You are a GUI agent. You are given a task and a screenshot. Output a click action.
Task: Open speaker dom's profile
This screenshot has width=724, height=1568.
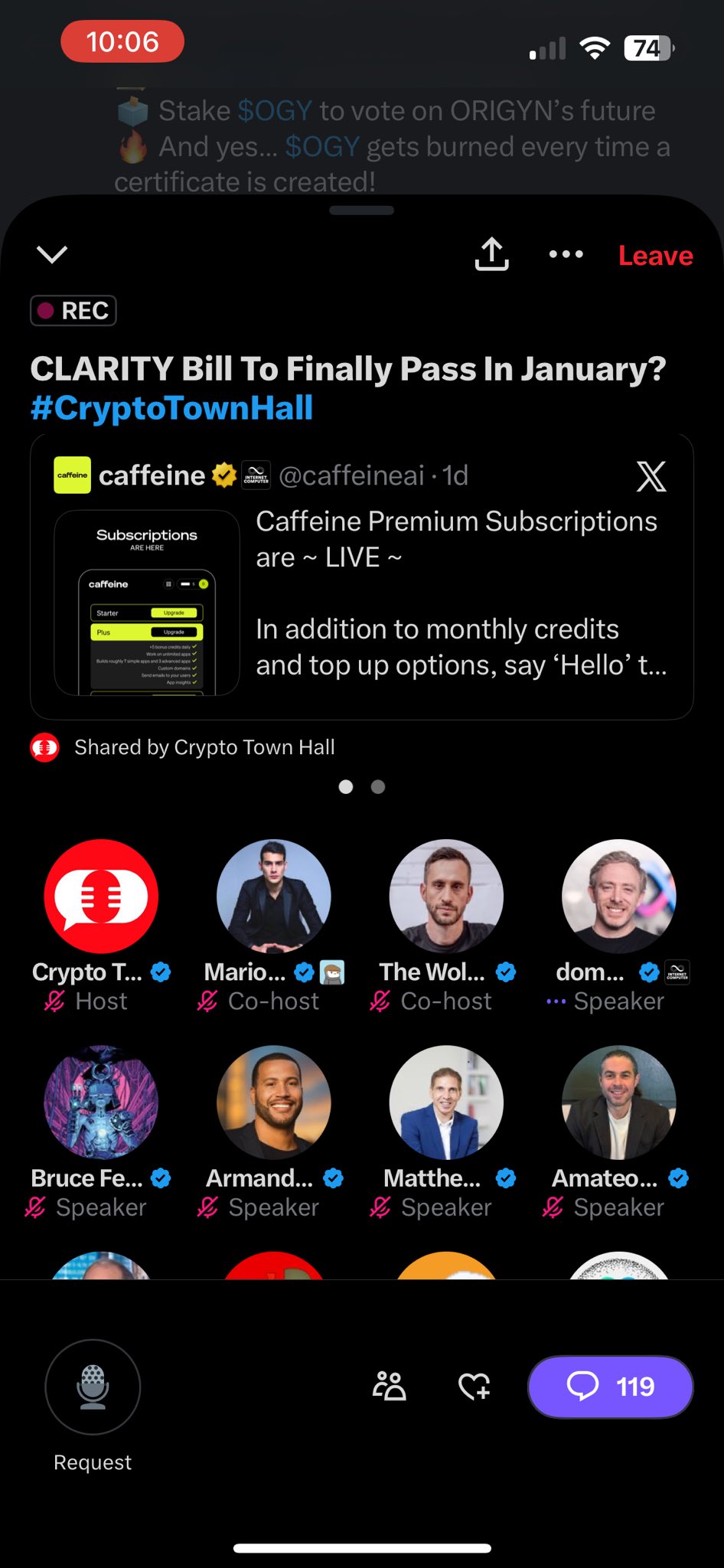[x=619, y=897]
